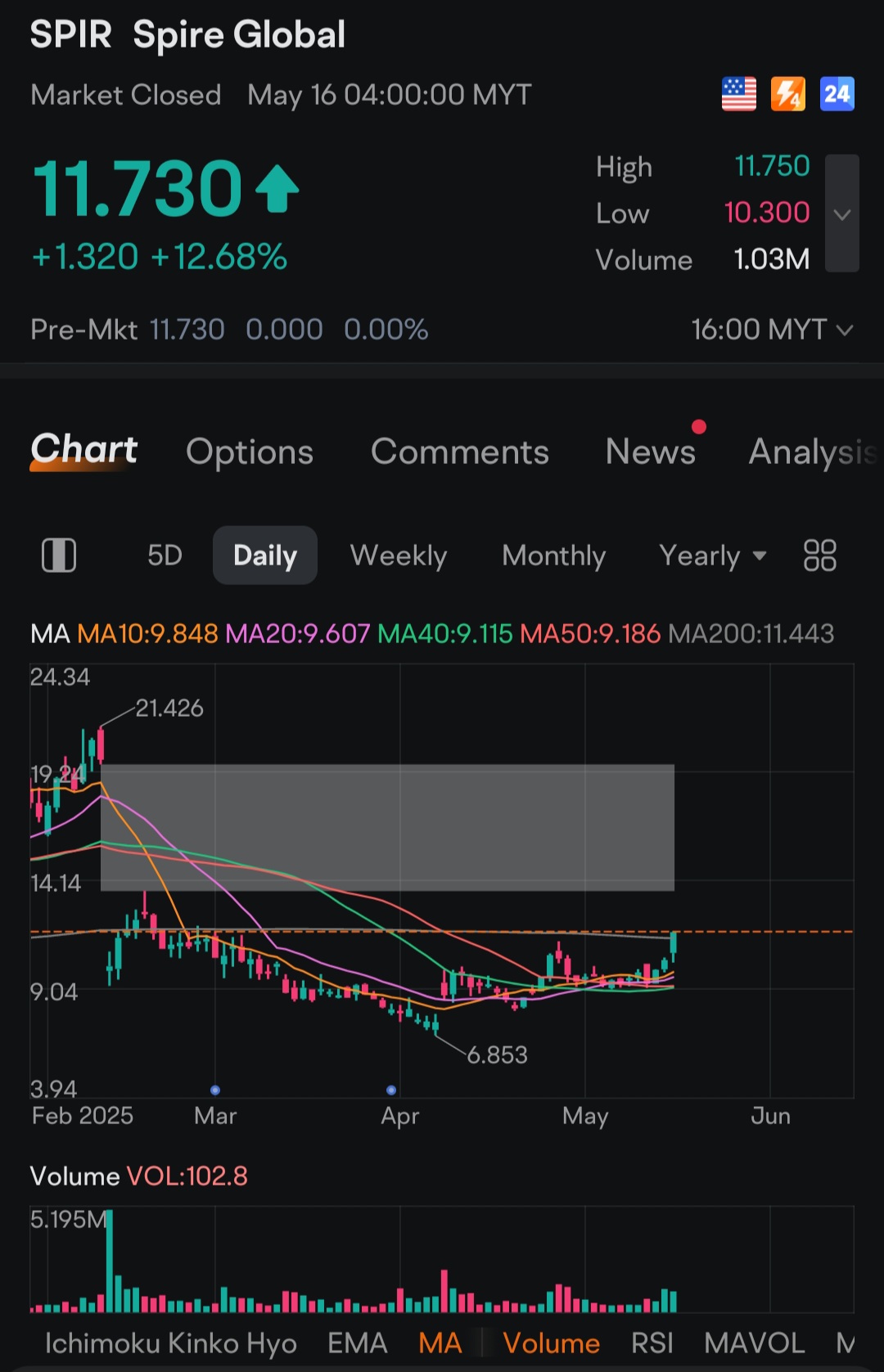This screenshot has height=1372, width=884.
Task: Open the Comments tab
Action: [x=459, y=452]
